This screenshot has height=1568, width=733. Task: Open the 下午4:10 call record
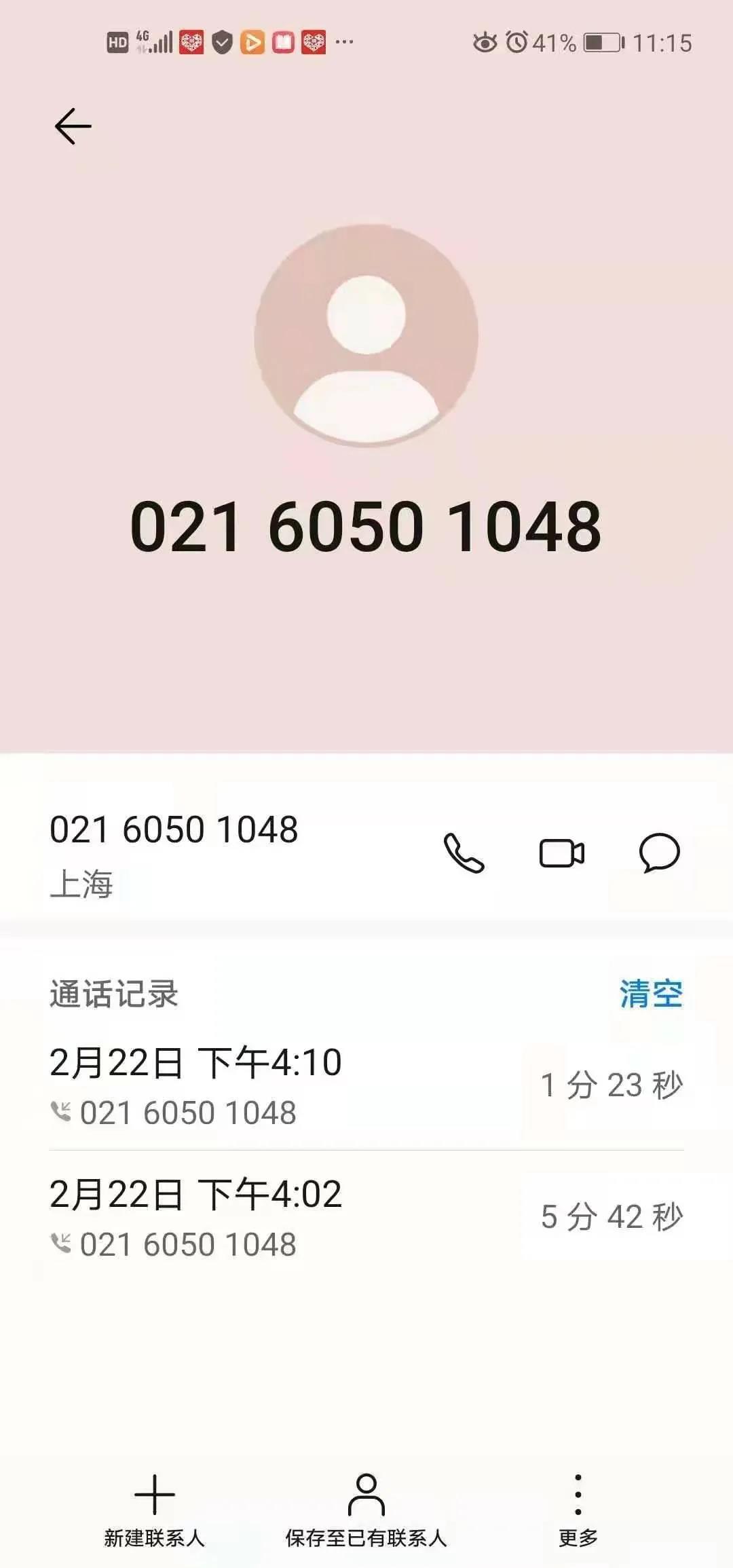[366, 1085]
